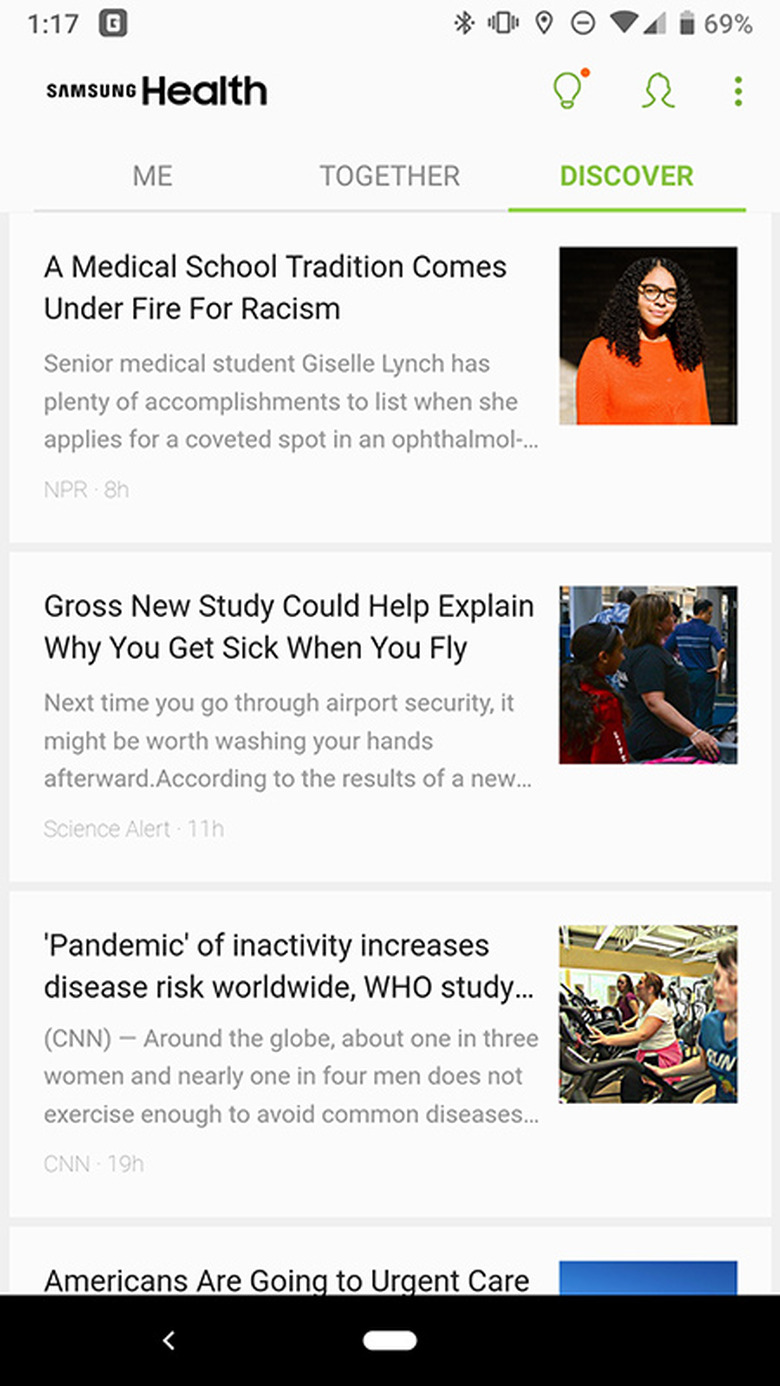The image size is (780, 1386).
Task: Tap the system home pill
Action: pyautogui.click(x=389, y=1341)
